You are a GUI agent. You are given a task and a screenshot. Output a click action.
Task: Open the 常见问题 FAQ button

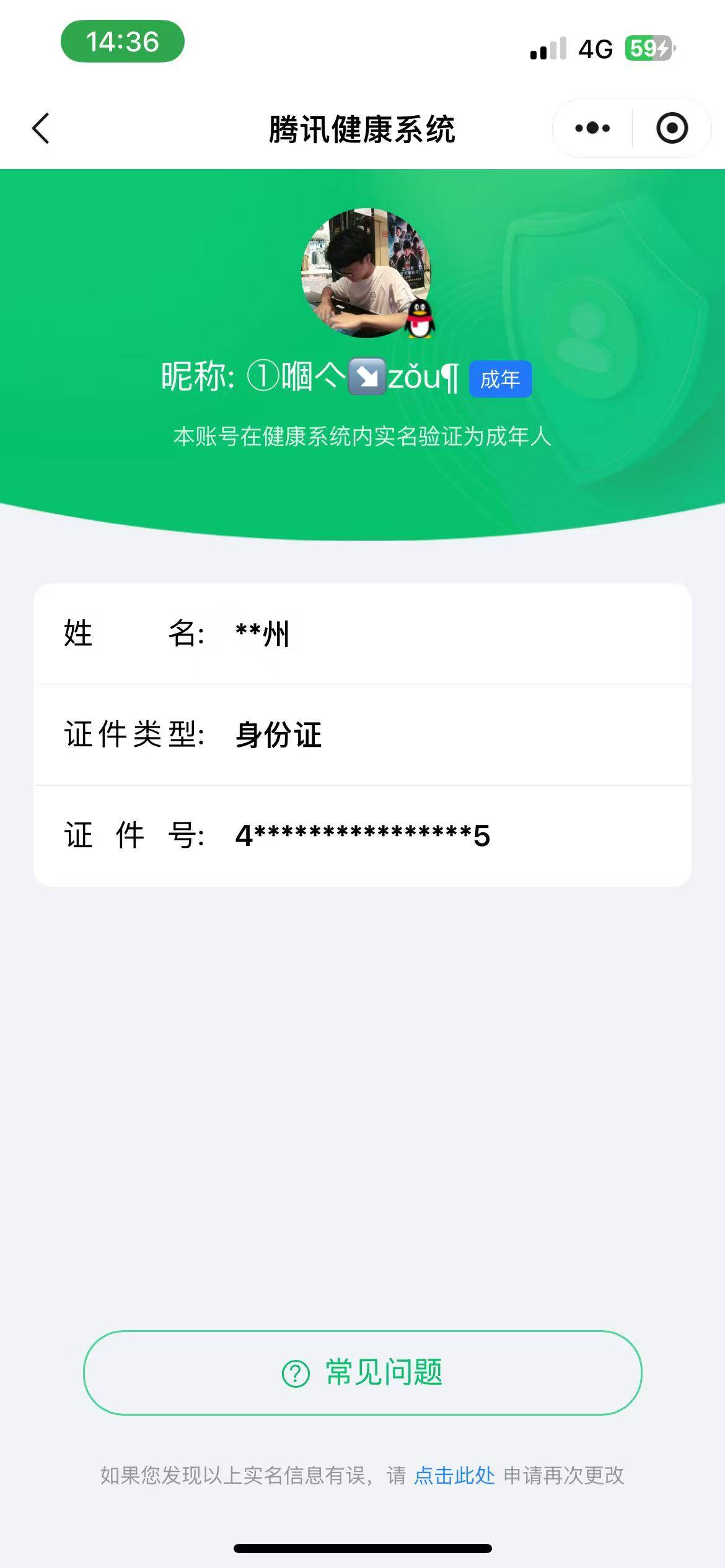[362, 1372]
